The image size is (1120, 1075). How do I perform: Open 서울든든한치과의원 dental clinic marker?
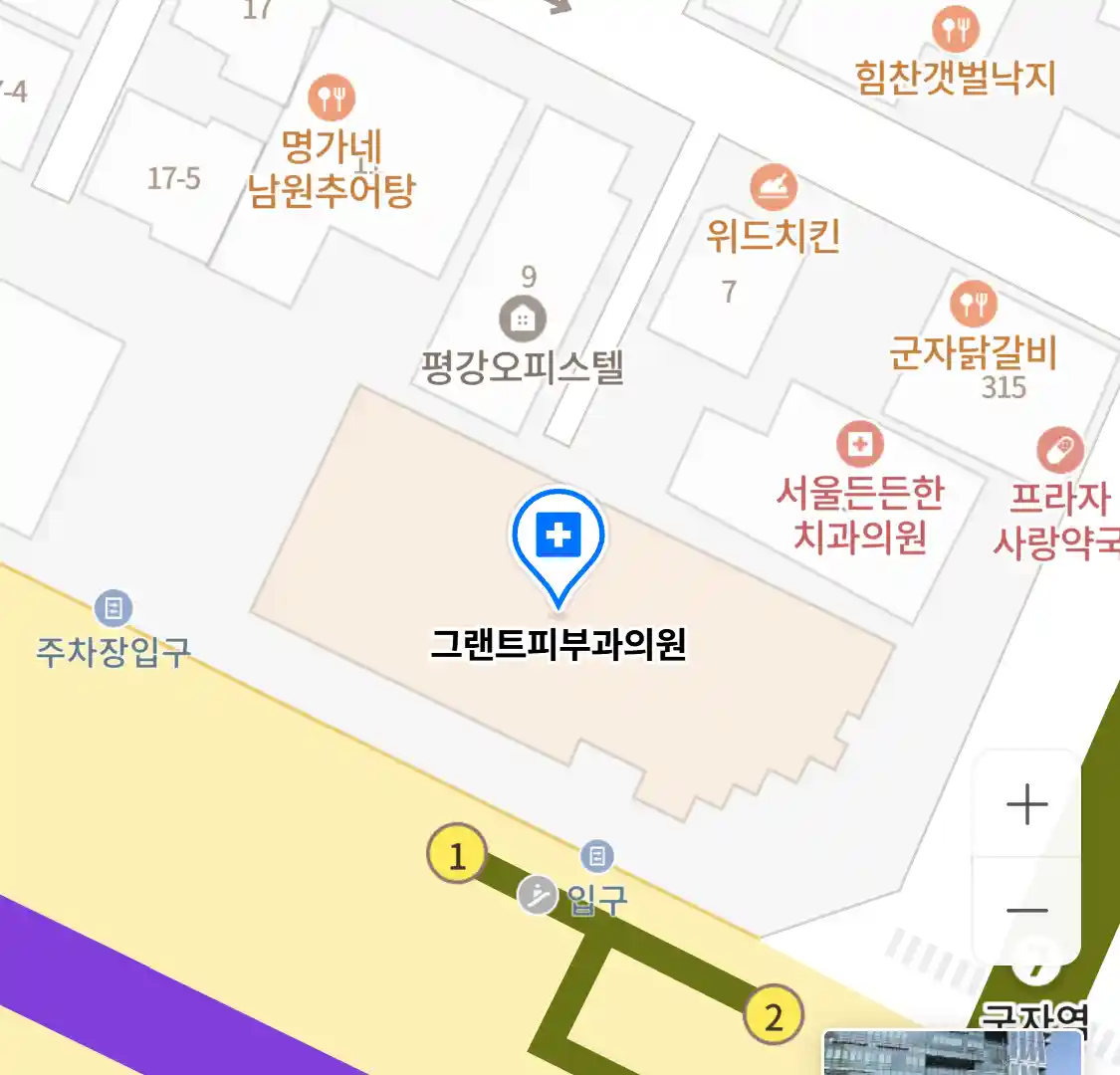(860, 444)
